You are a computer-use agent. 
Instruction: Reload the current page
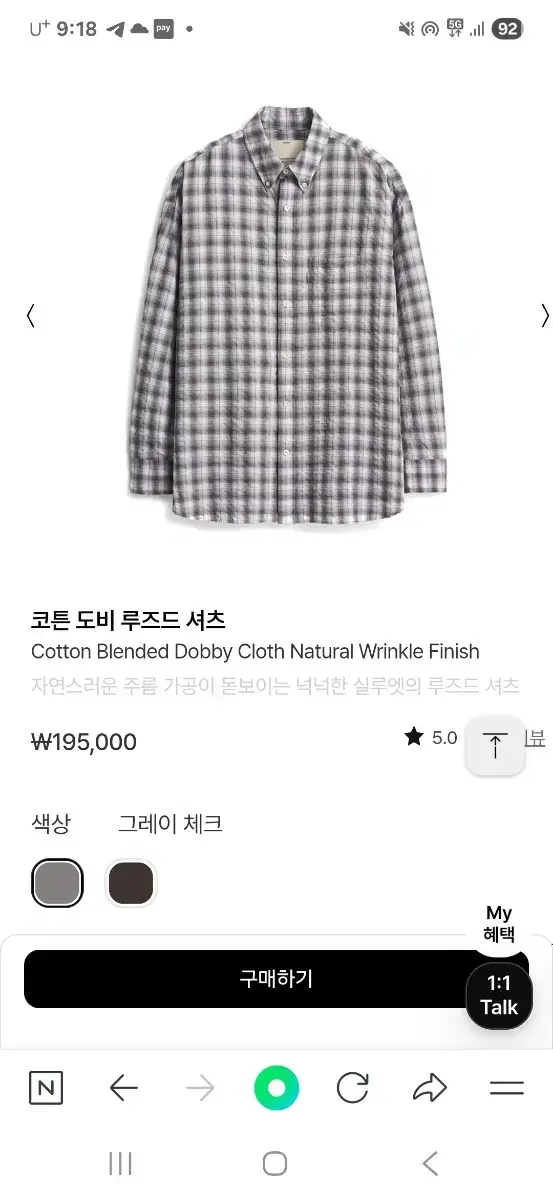click(353, 1088)
